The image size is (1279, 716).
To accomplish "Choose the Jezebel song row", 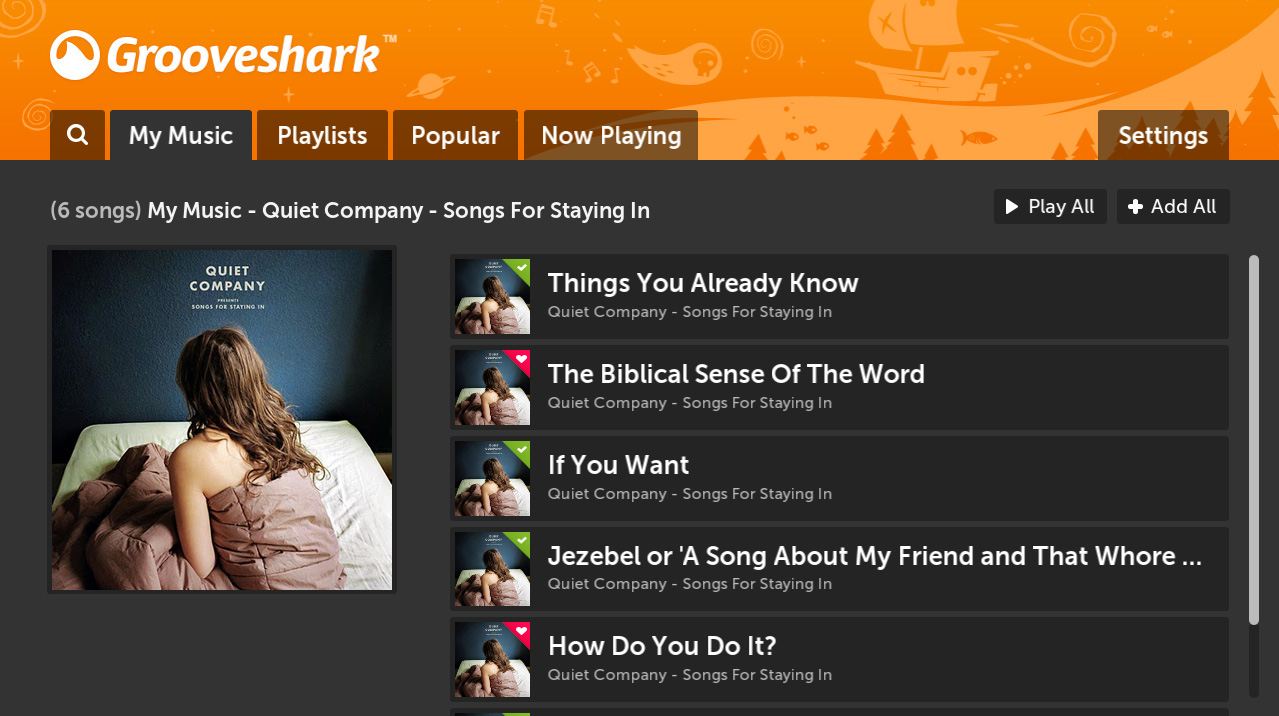I will 838,568.
